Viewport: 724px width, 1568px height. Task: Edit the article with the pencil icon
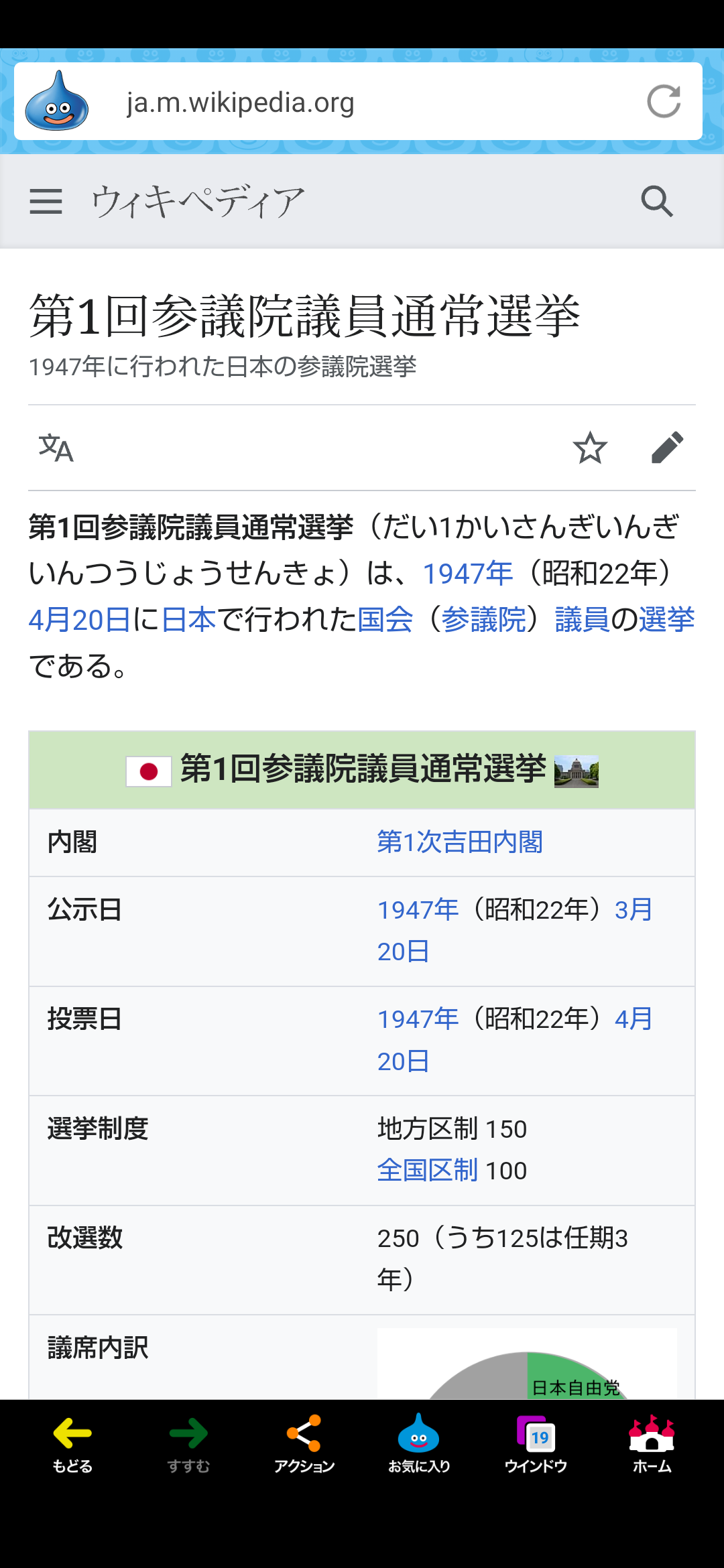point(668,448)
